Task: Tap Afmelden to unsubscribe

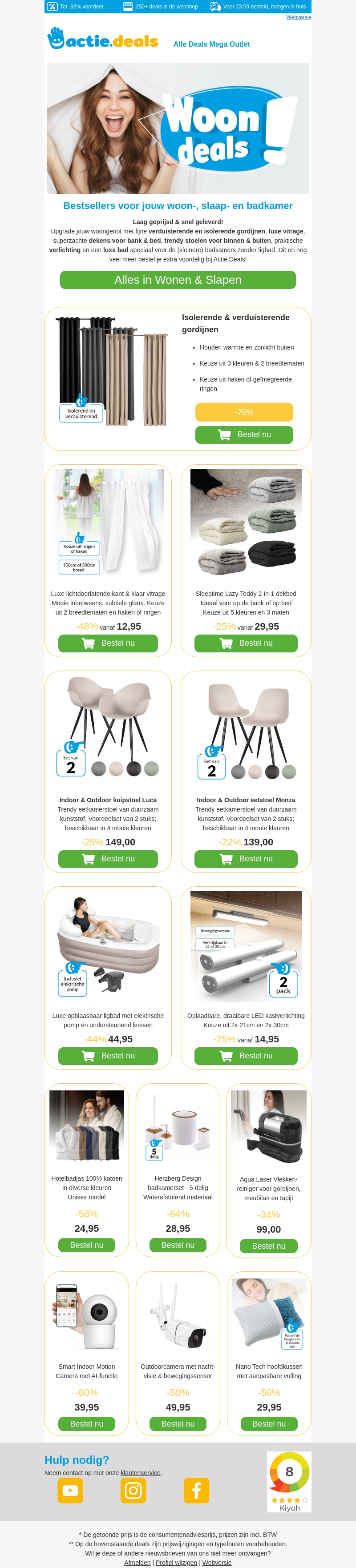Action: [137, 1563]
